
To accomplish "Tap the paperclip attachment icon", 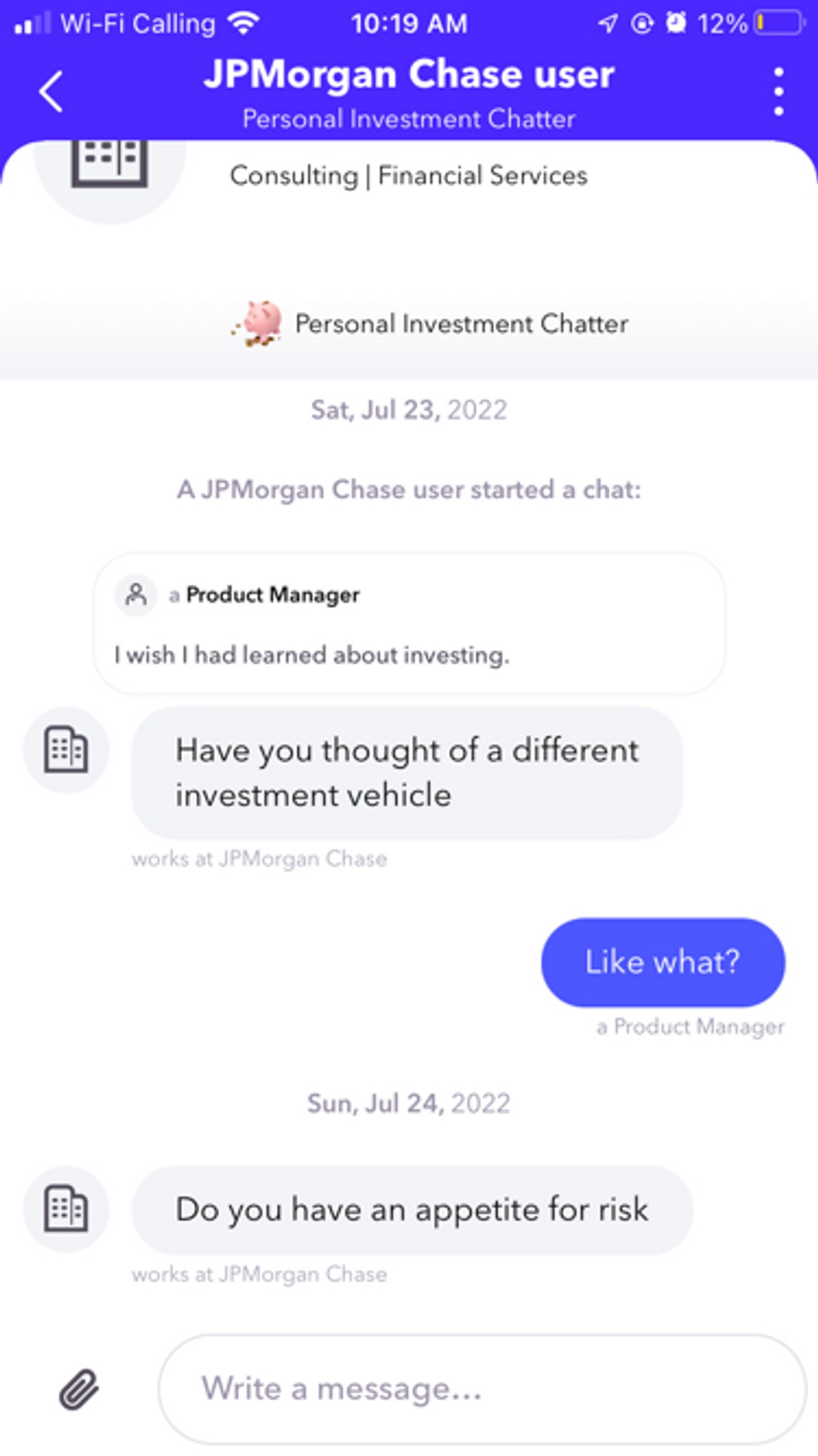I will 78,1389.
